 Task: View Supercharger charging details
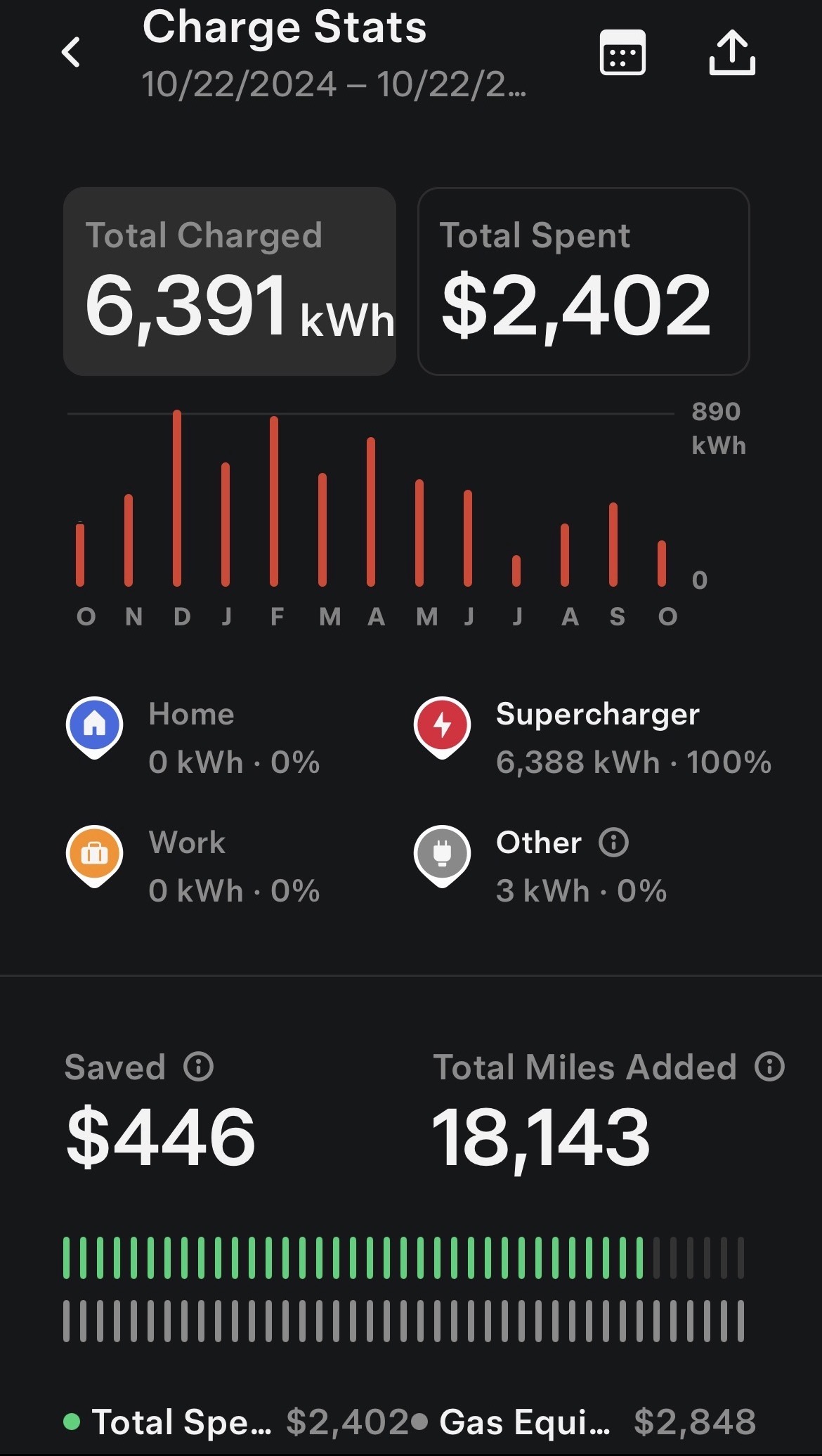(x=593, y=738)
